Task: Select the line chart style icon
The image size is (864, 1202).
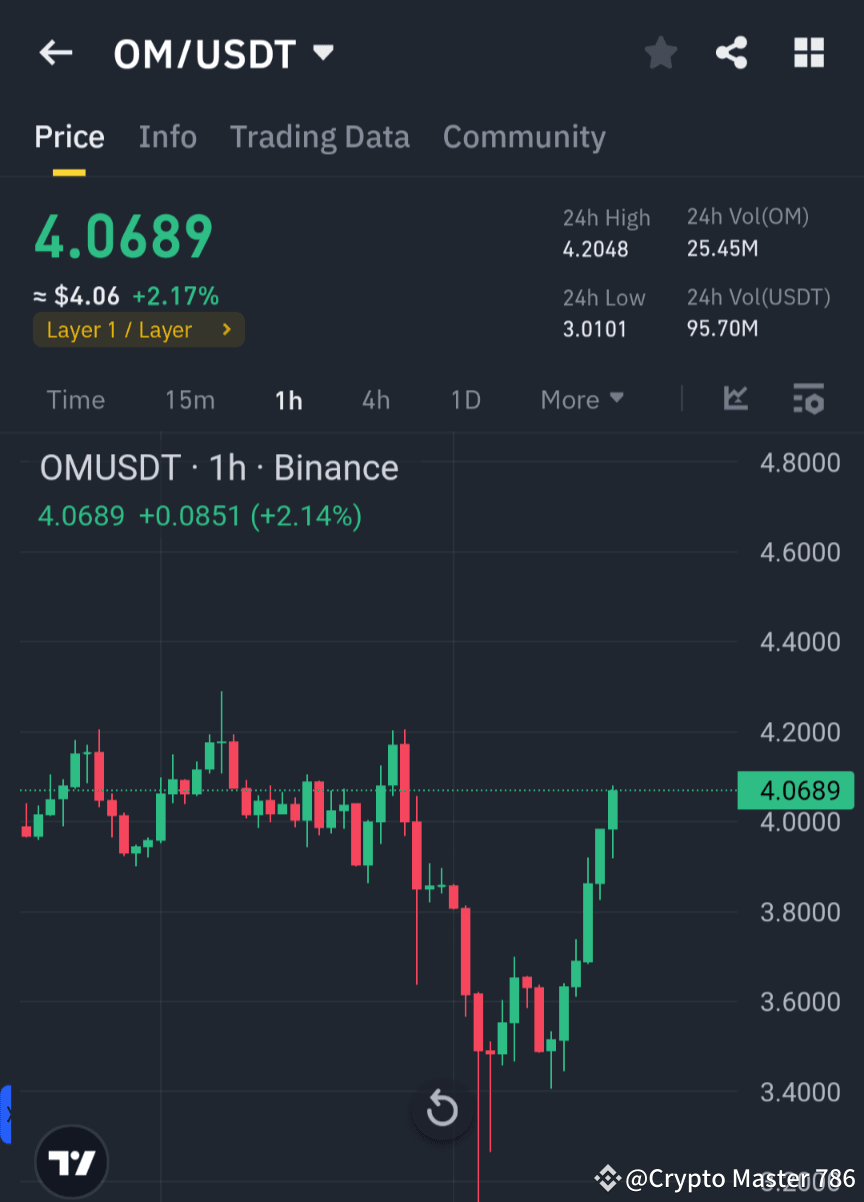Action: 736,399
